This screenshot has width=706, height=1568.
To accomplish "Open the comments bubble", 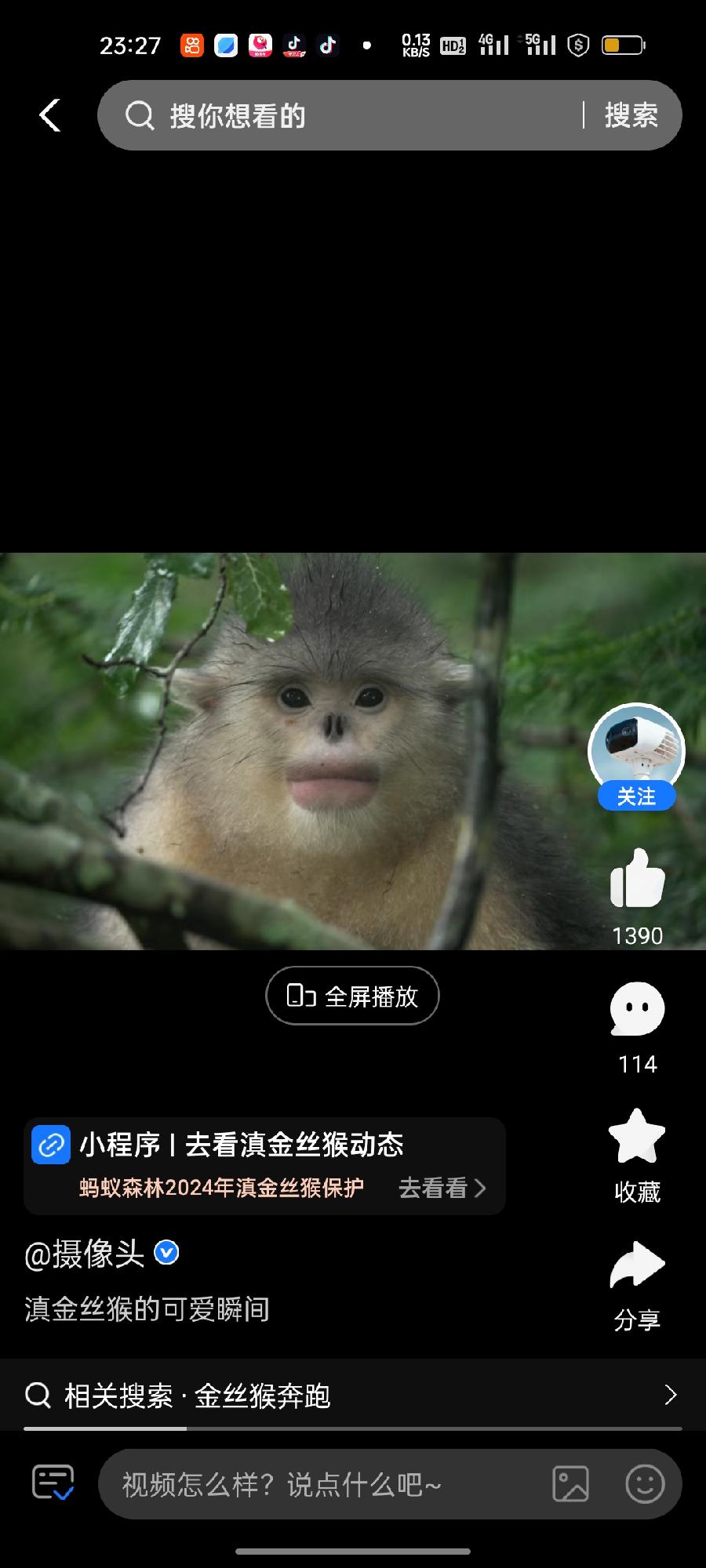I will coord(637,1008).
